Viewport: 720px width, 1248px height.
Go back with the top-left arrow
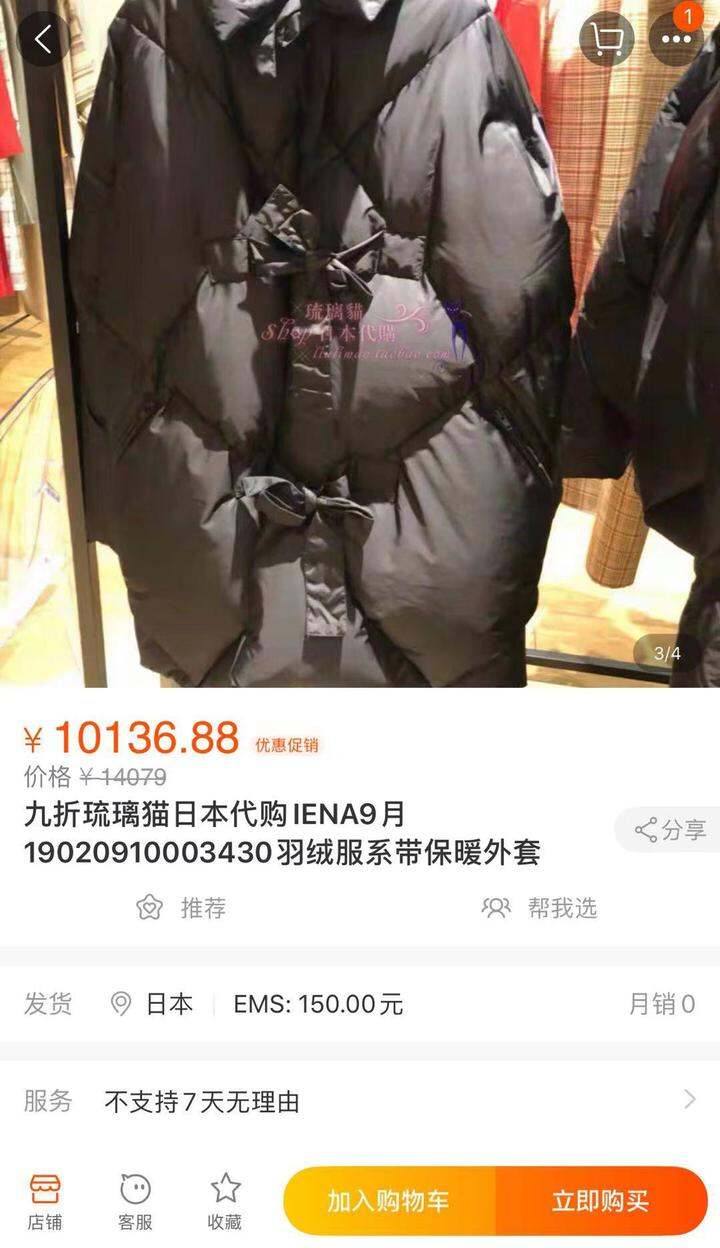(x=43, y=40)
